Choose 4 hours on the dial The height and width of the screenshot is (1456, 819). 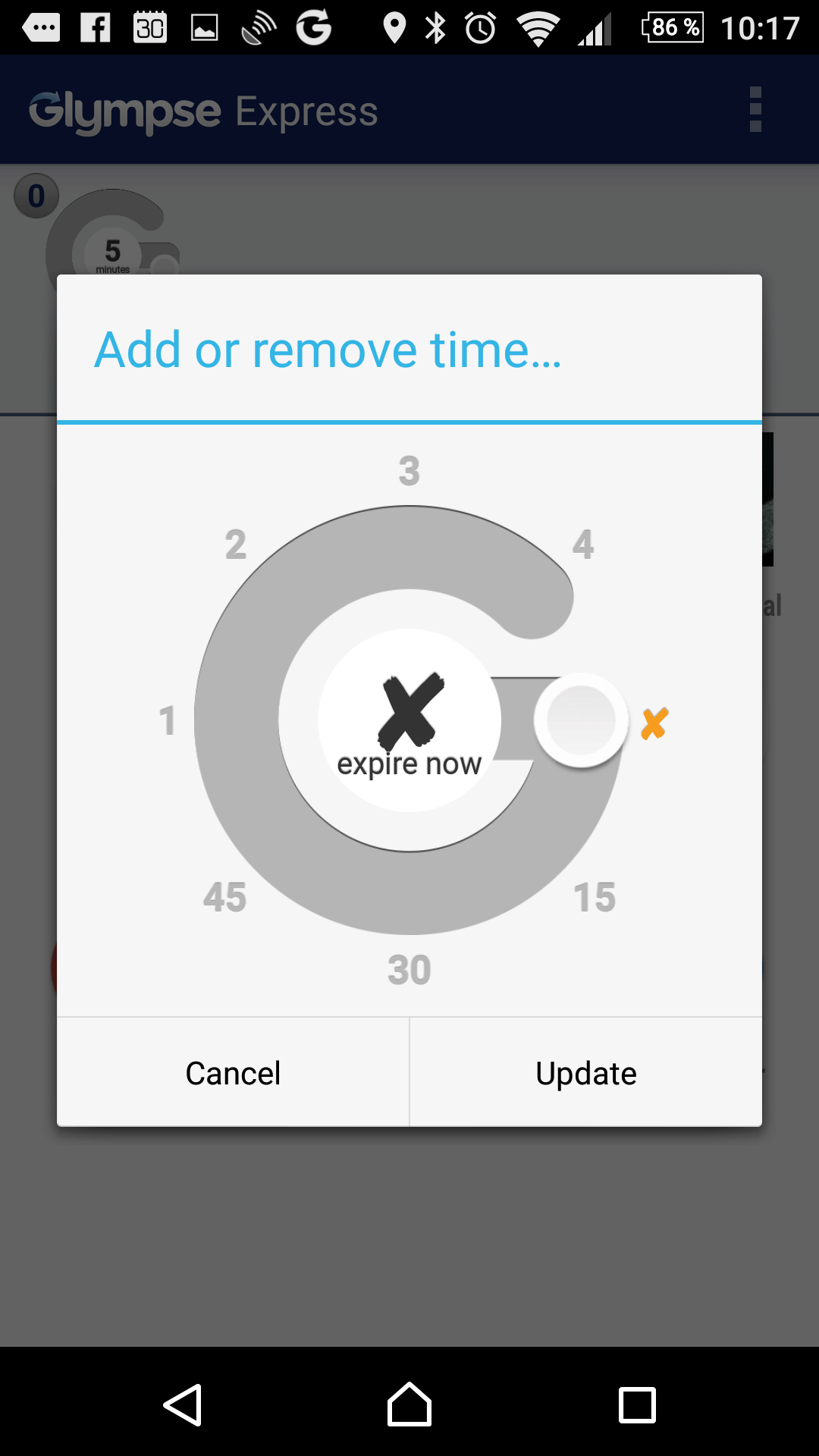tap(583, 544)
